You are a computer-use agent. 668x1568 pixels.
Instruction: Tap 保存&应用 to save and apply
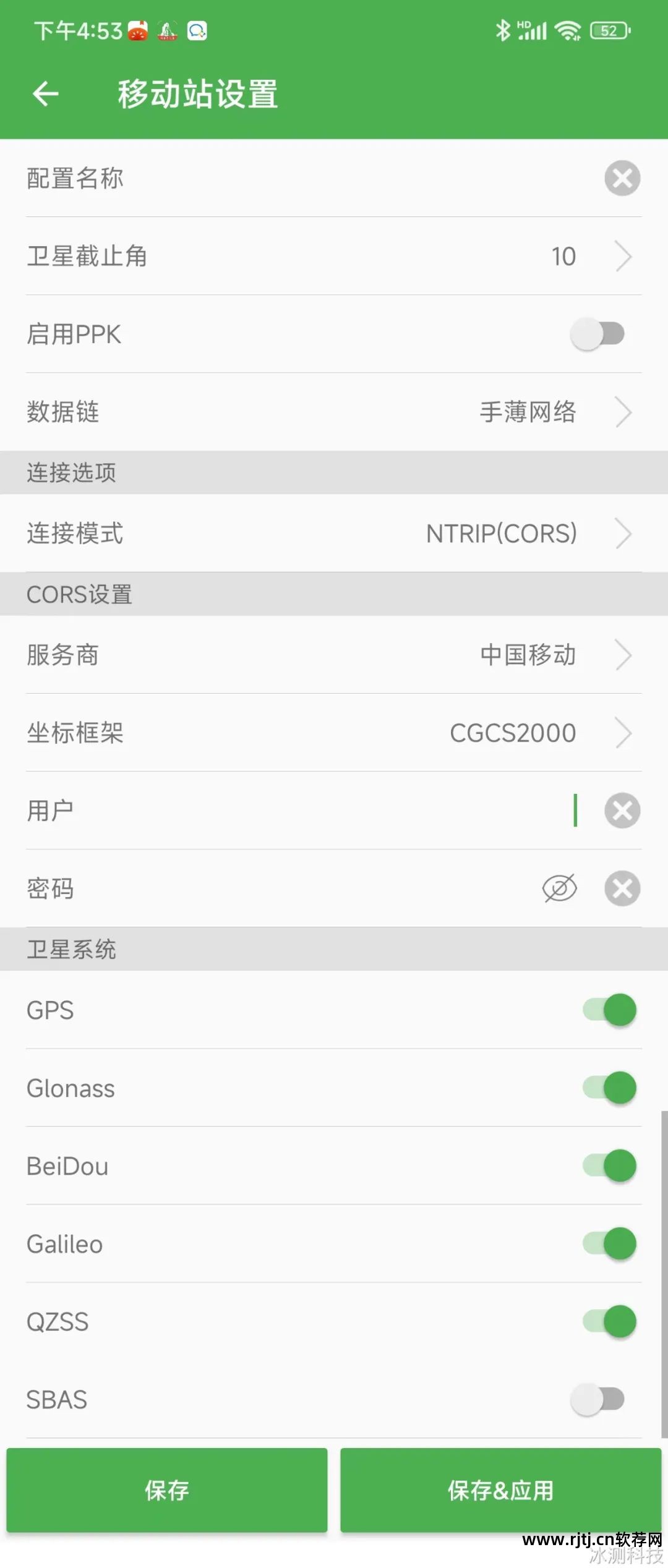click(500, 1490)
